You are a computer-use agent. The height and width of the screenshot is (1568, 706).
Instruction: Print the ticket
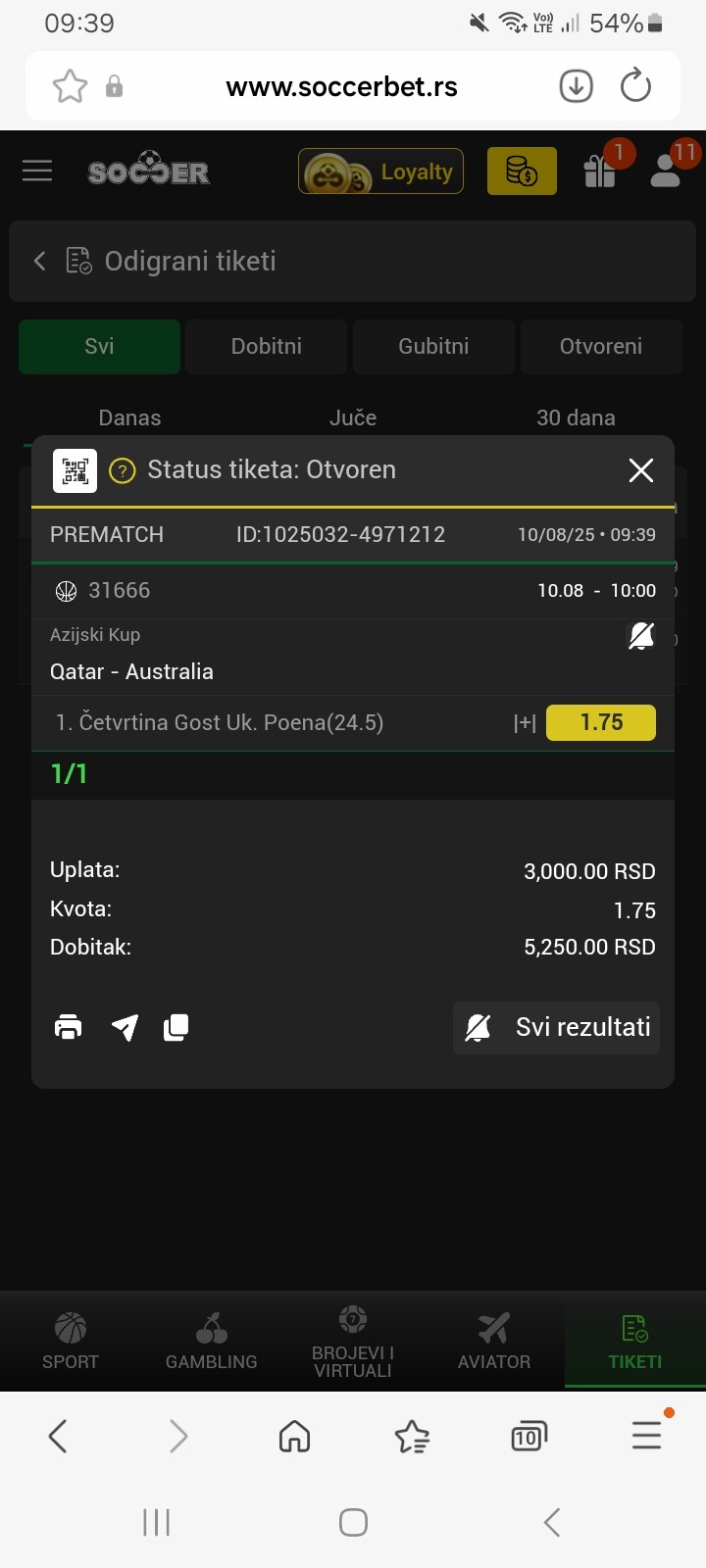pos(68,1027)
